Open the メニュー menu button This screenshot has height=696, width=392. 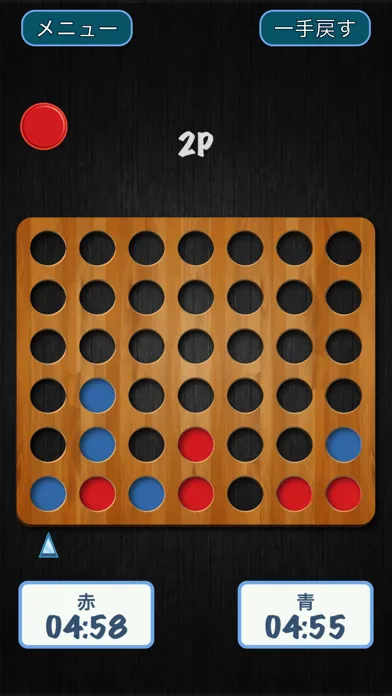point(77,28)
